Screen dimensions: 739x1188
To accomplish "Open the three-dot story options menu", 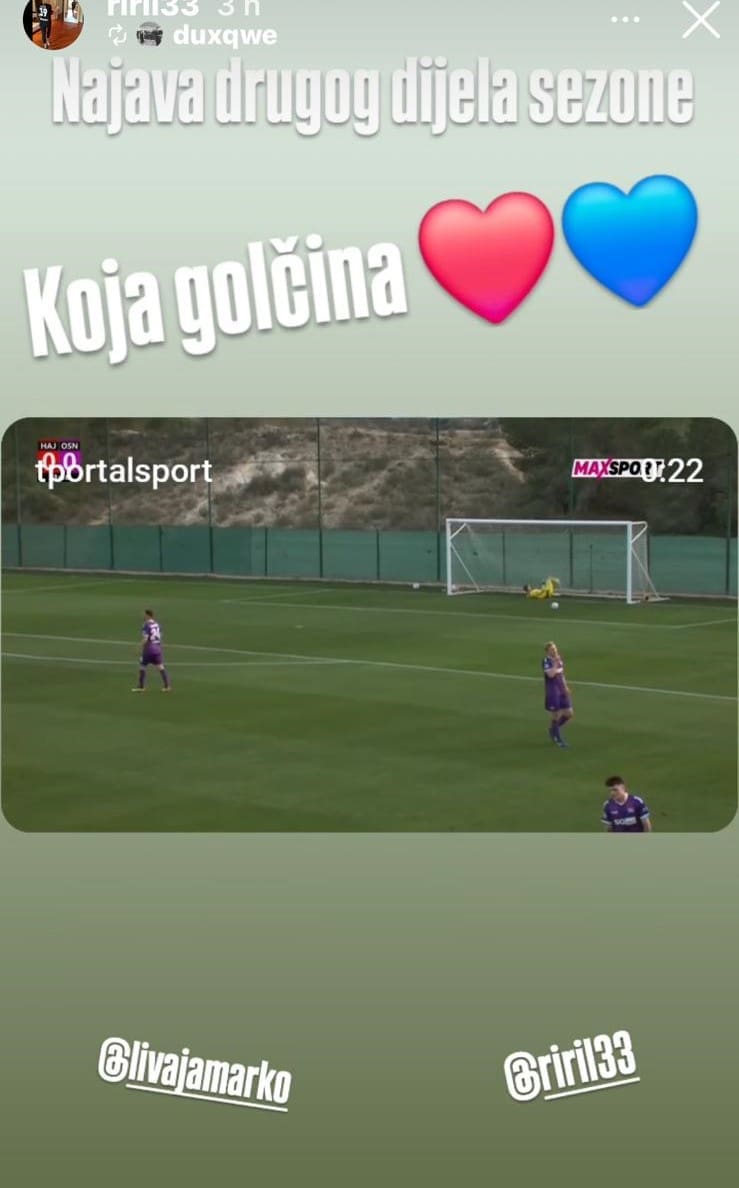I will [x=625, y=19].
